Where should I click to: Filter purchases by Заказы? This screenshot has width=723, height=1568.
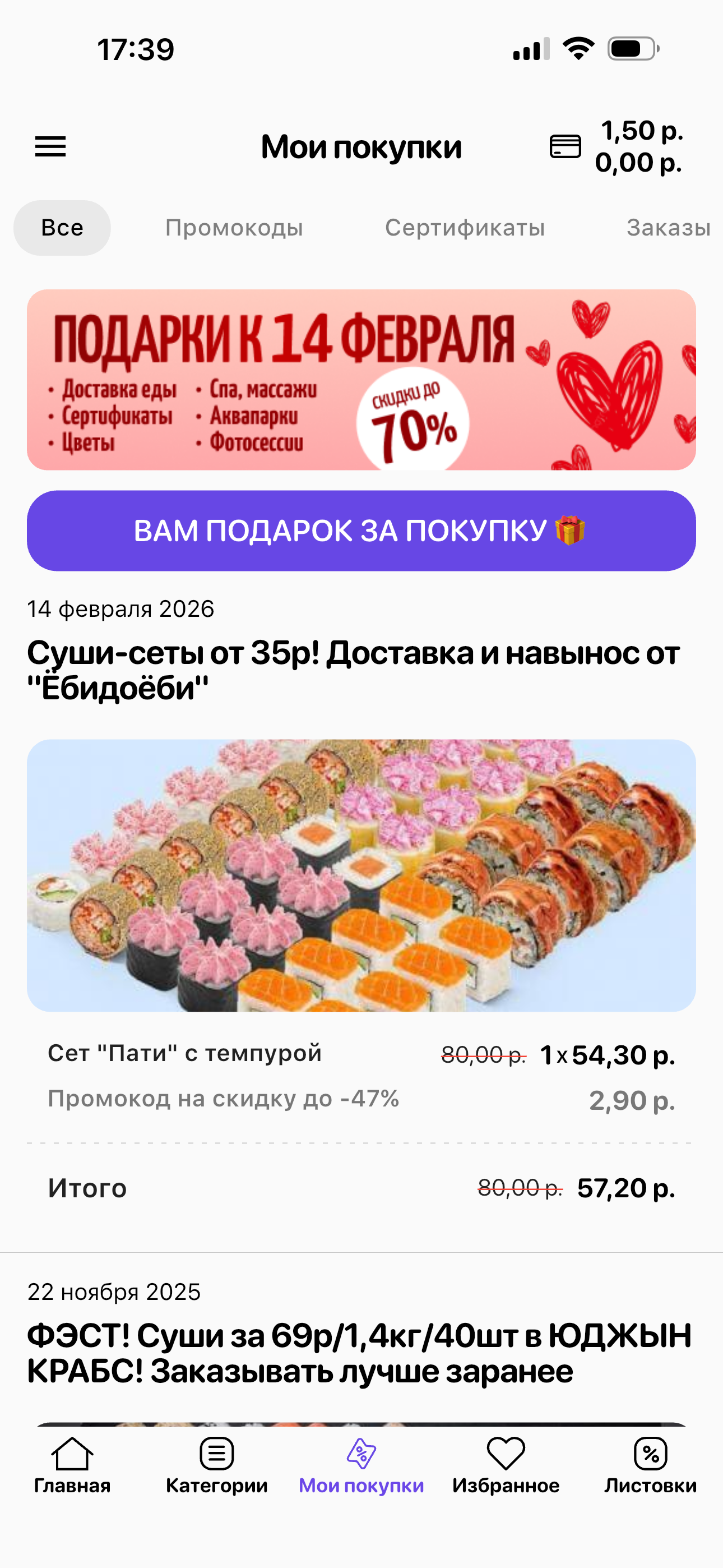coord(668,228)
